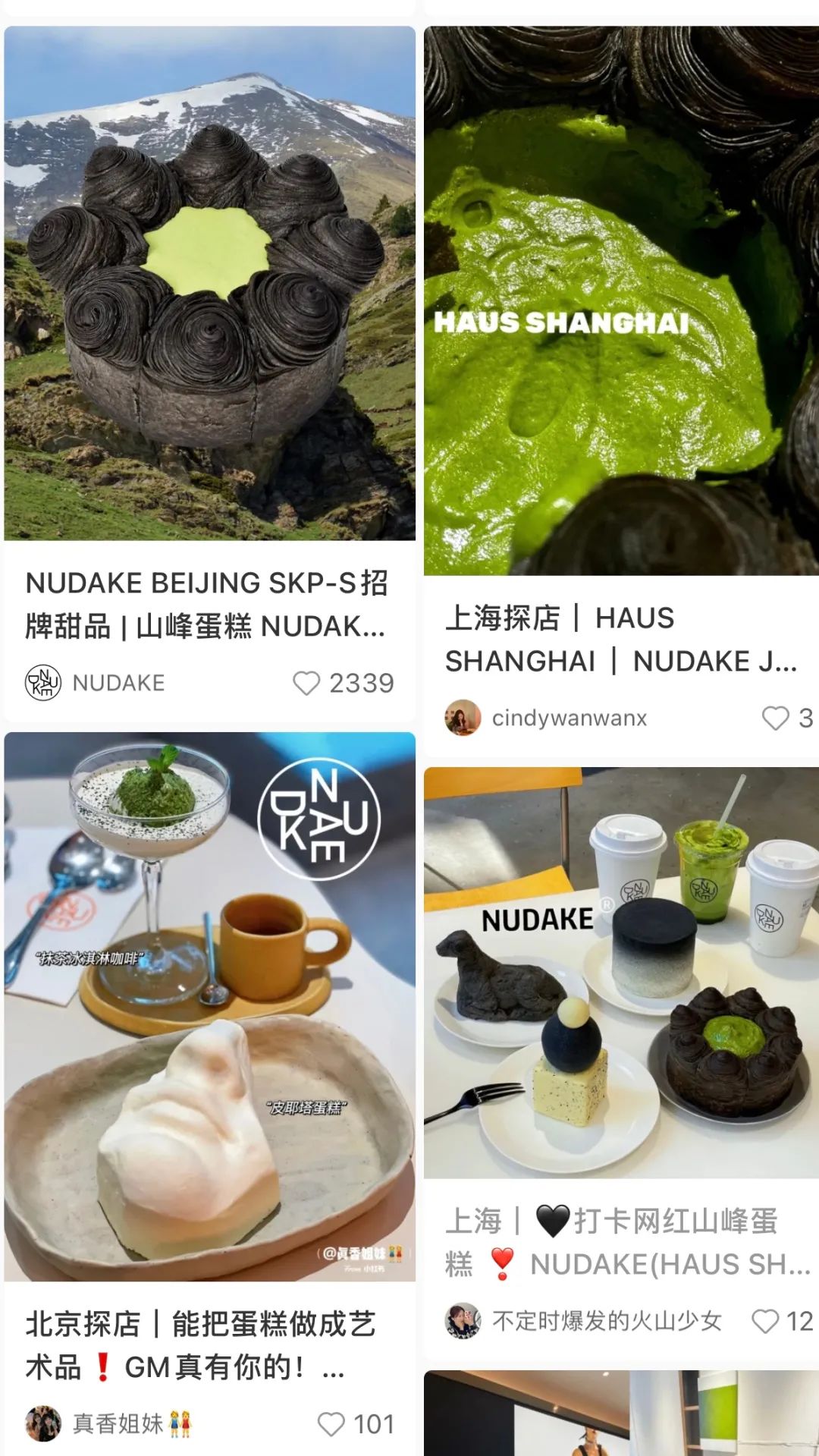Like 真香姐妹's post

331,1424
